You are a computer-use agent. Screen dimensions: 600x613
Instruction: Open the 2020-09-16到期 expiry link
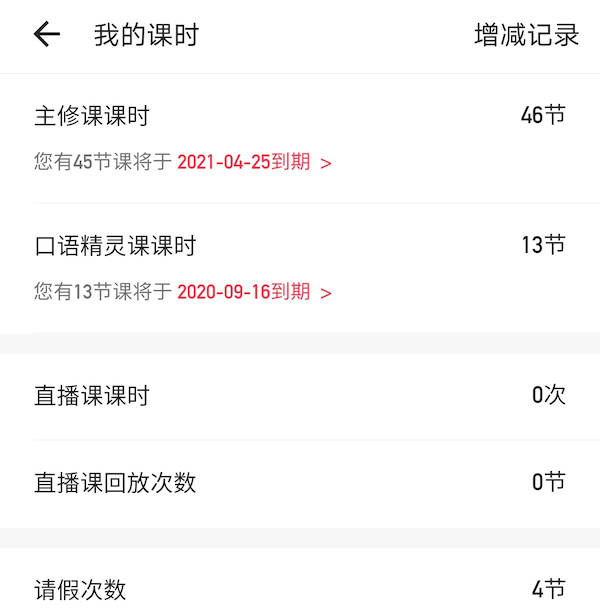pos(254,292)
